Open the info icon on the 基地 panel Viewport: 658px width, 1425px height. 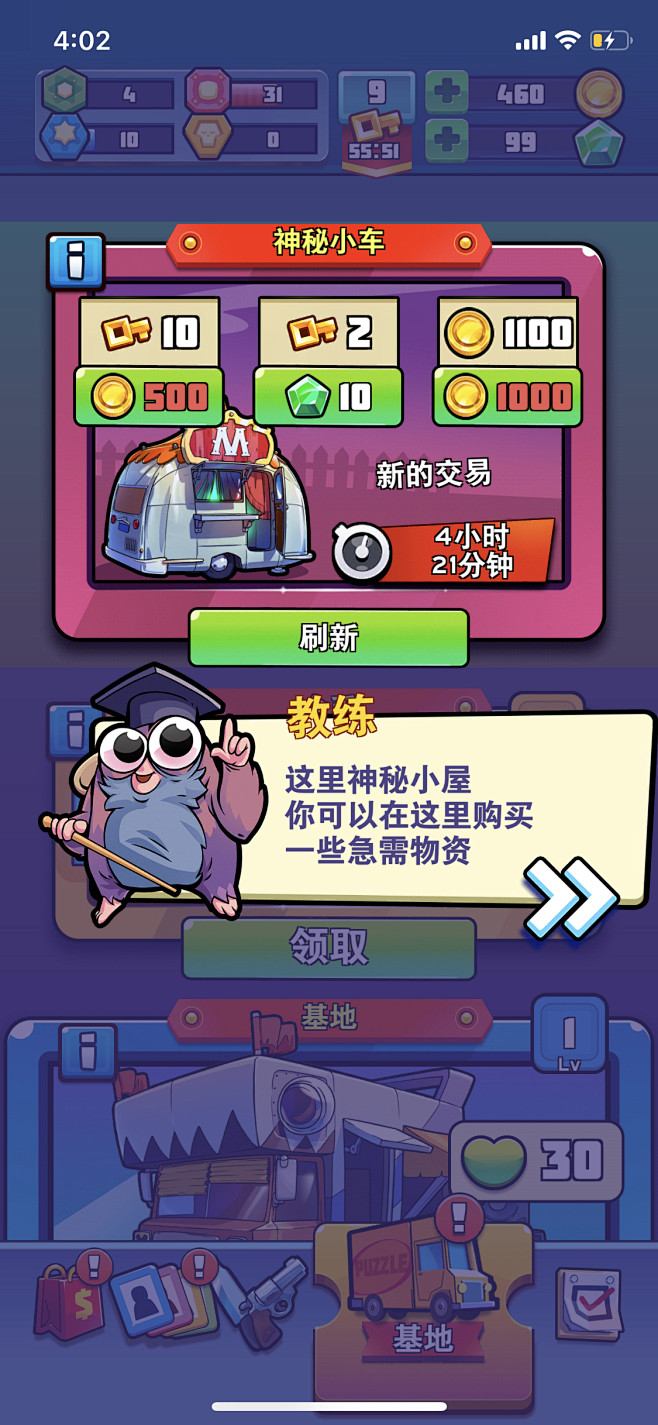[87, 1051]
